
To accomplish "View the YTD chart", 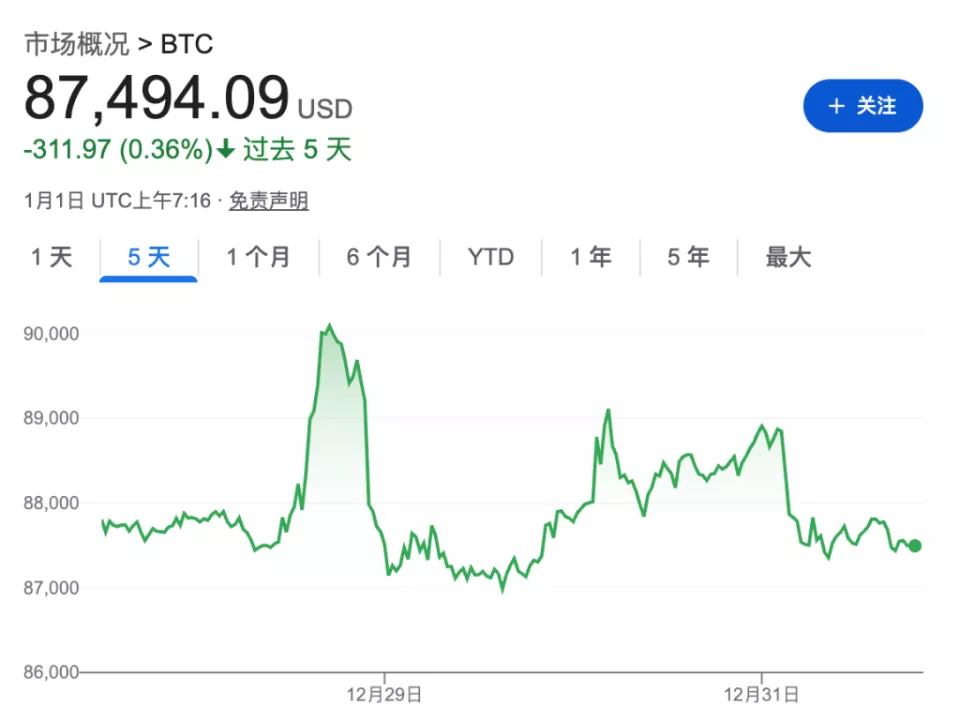I will click(x=490, y=258).
